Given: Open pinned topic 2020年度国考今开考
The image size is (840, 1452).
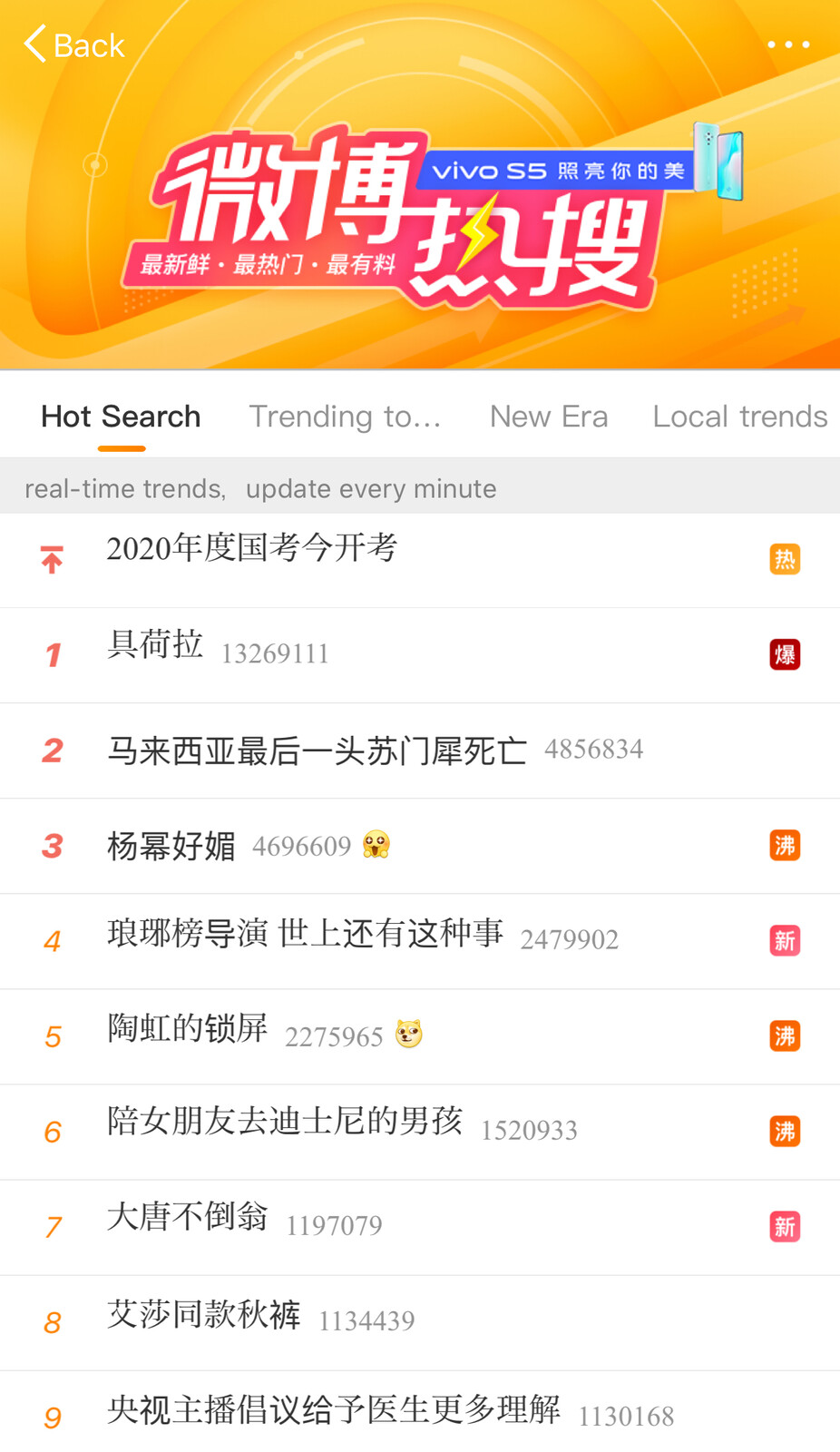Looking at the screenshot, I should point(420,560).
